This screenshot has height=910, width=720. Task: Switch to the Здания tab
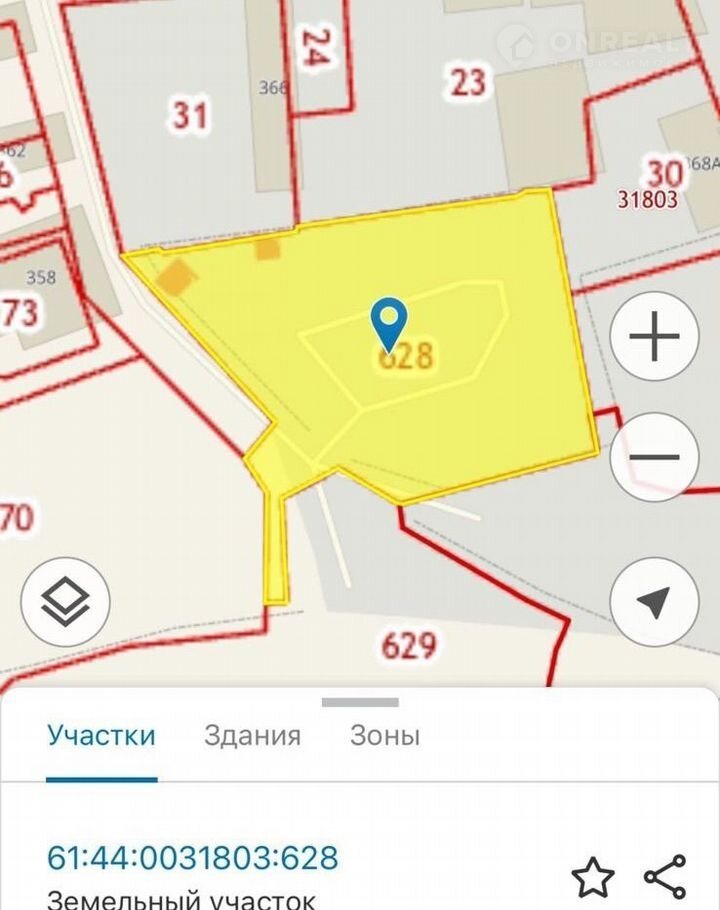coord(252,736)
